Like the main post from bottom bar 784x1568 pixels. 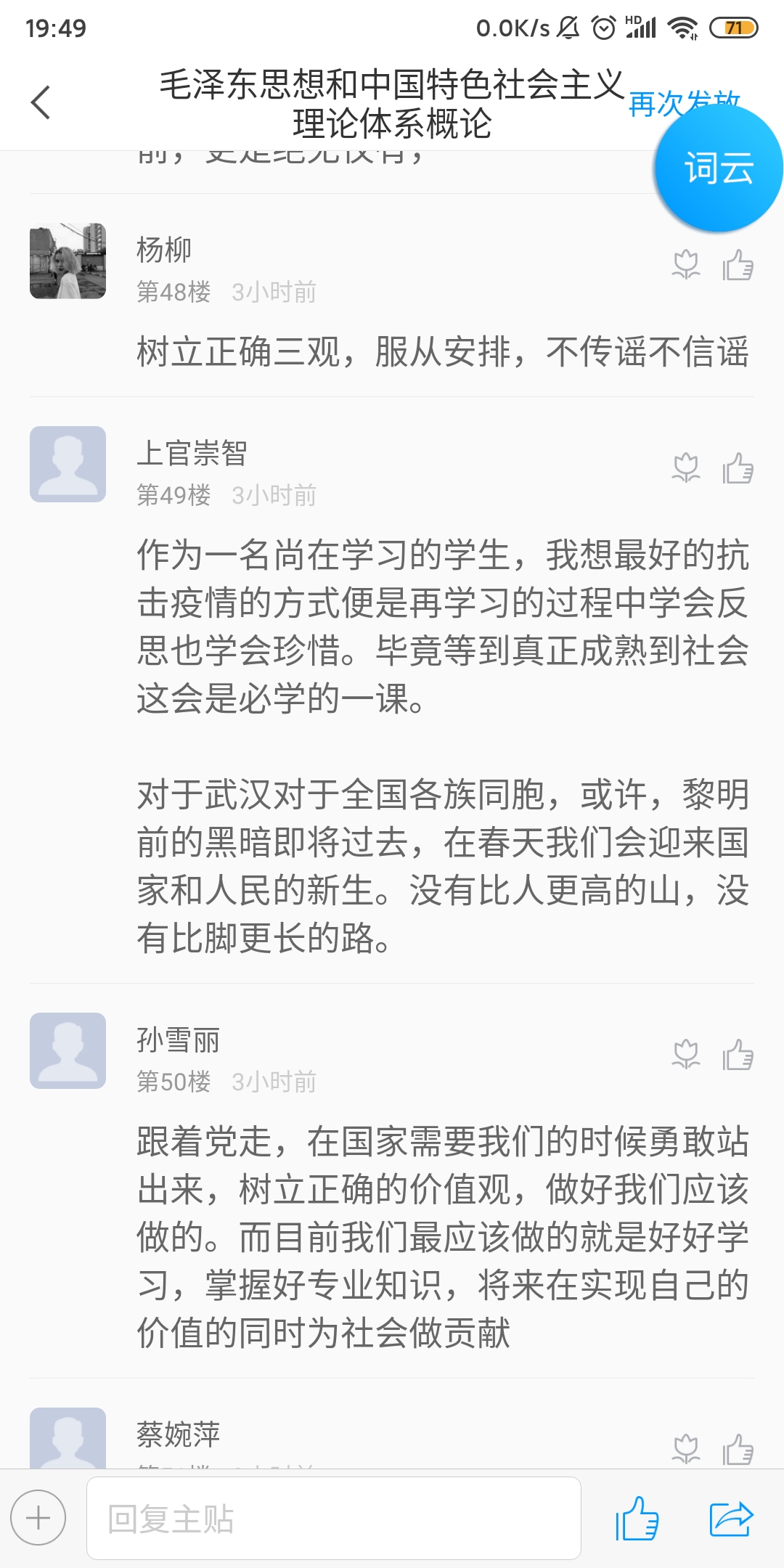click(x=637, y=1518)
